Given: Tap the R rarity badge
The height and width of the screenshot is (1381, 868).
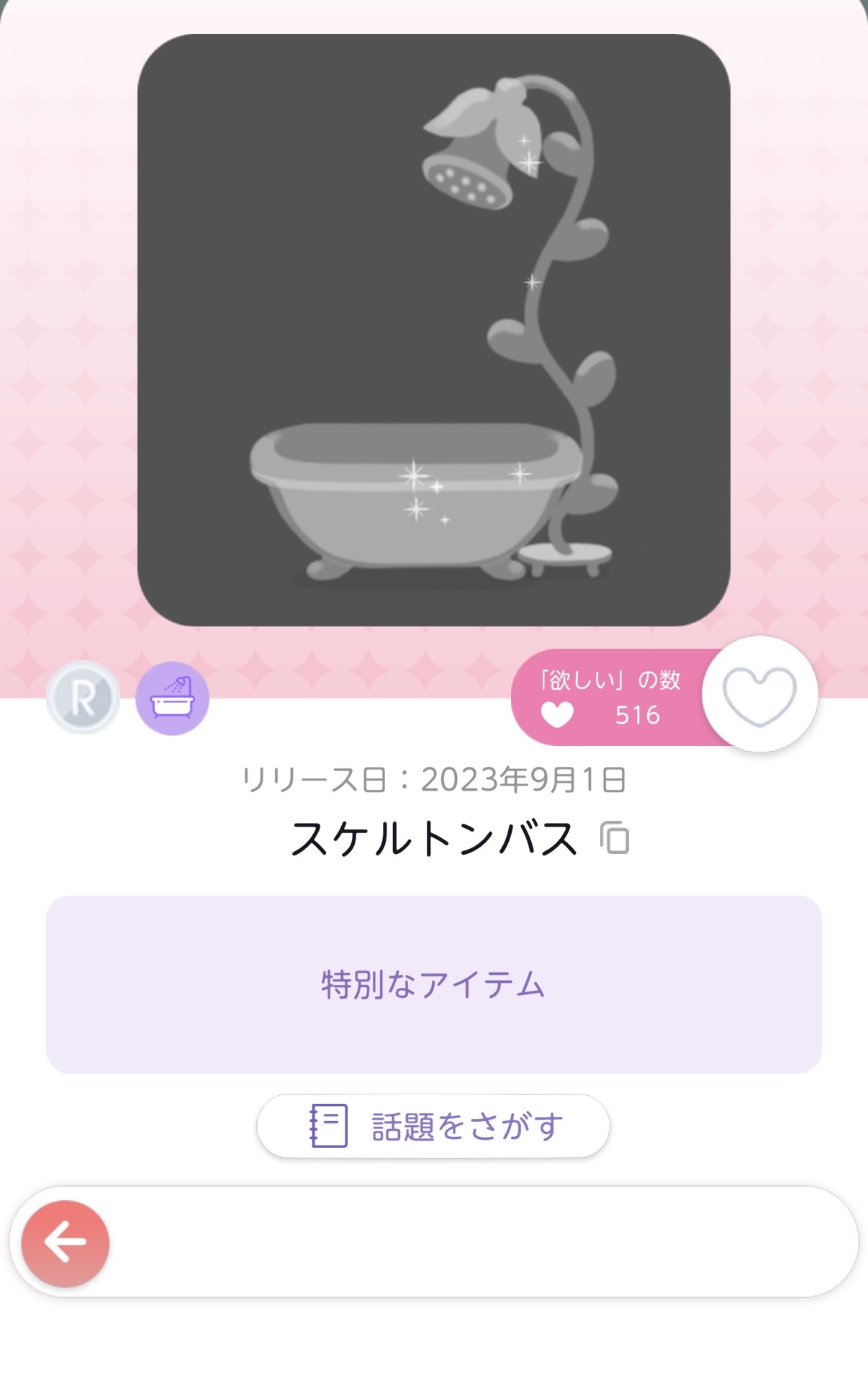Looking at the screenshot, I should pos(83,698).
